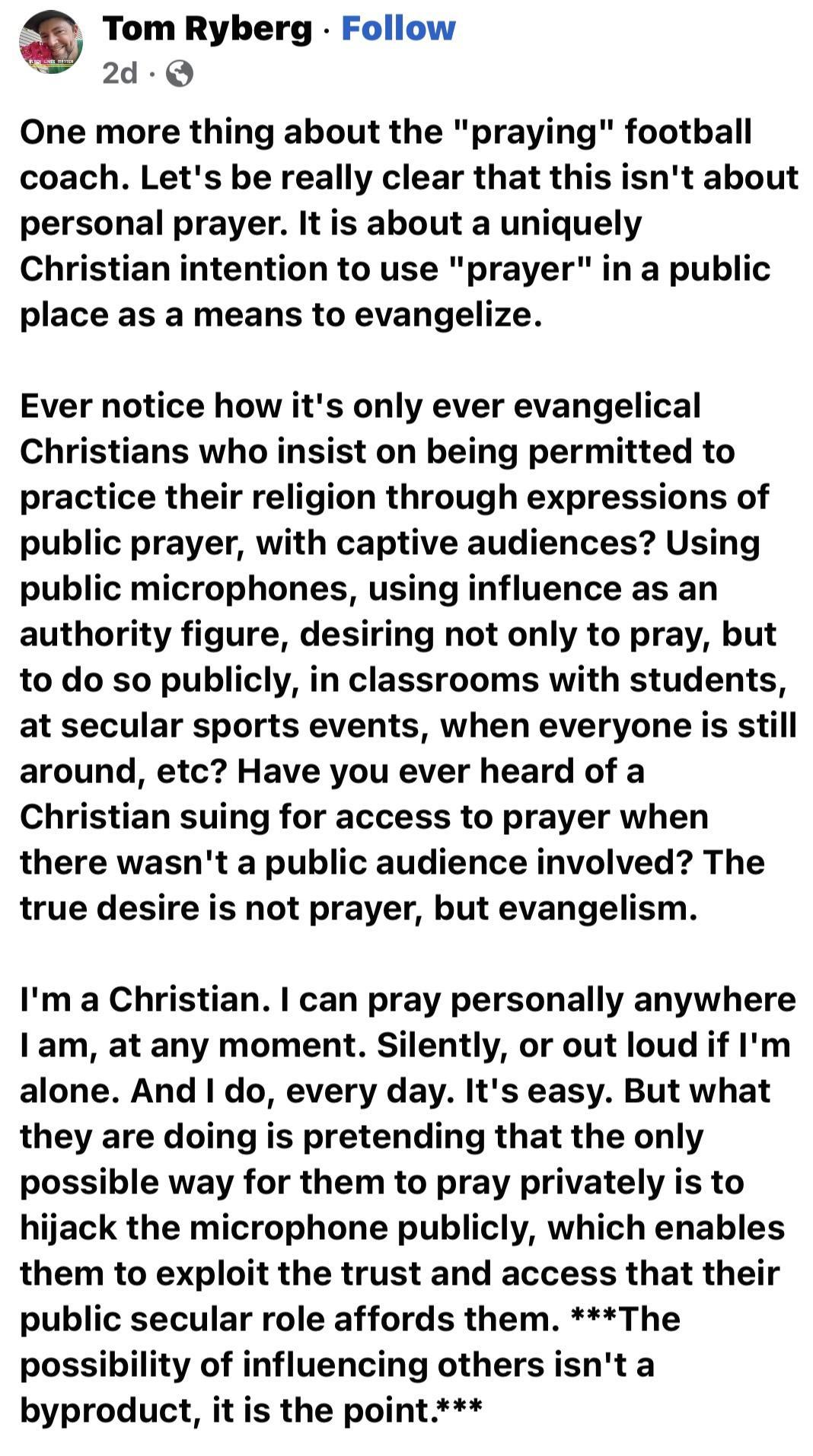Click the post header area
Viewport: 813px width, 1456px height.
coord(228,46)
